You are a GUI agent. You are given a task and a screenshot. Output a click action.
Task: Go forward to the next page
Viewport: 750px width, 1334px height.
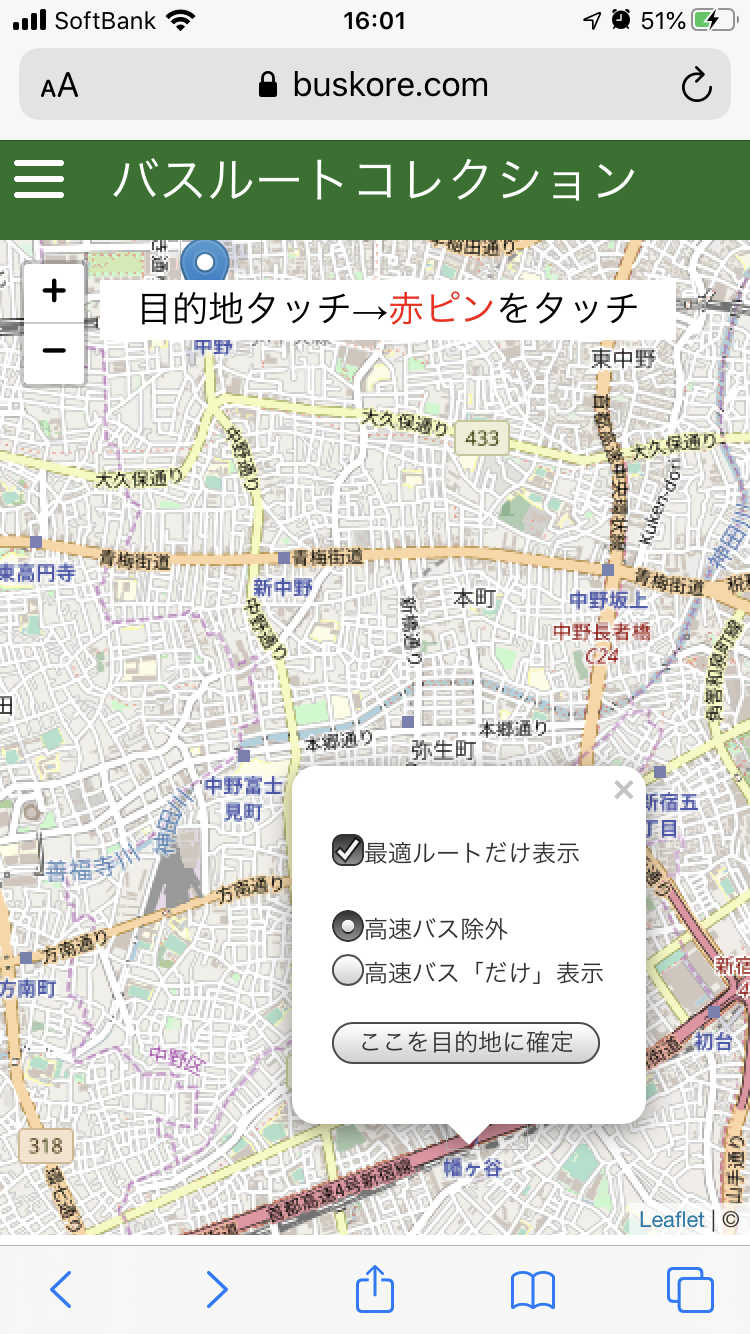217,1290
